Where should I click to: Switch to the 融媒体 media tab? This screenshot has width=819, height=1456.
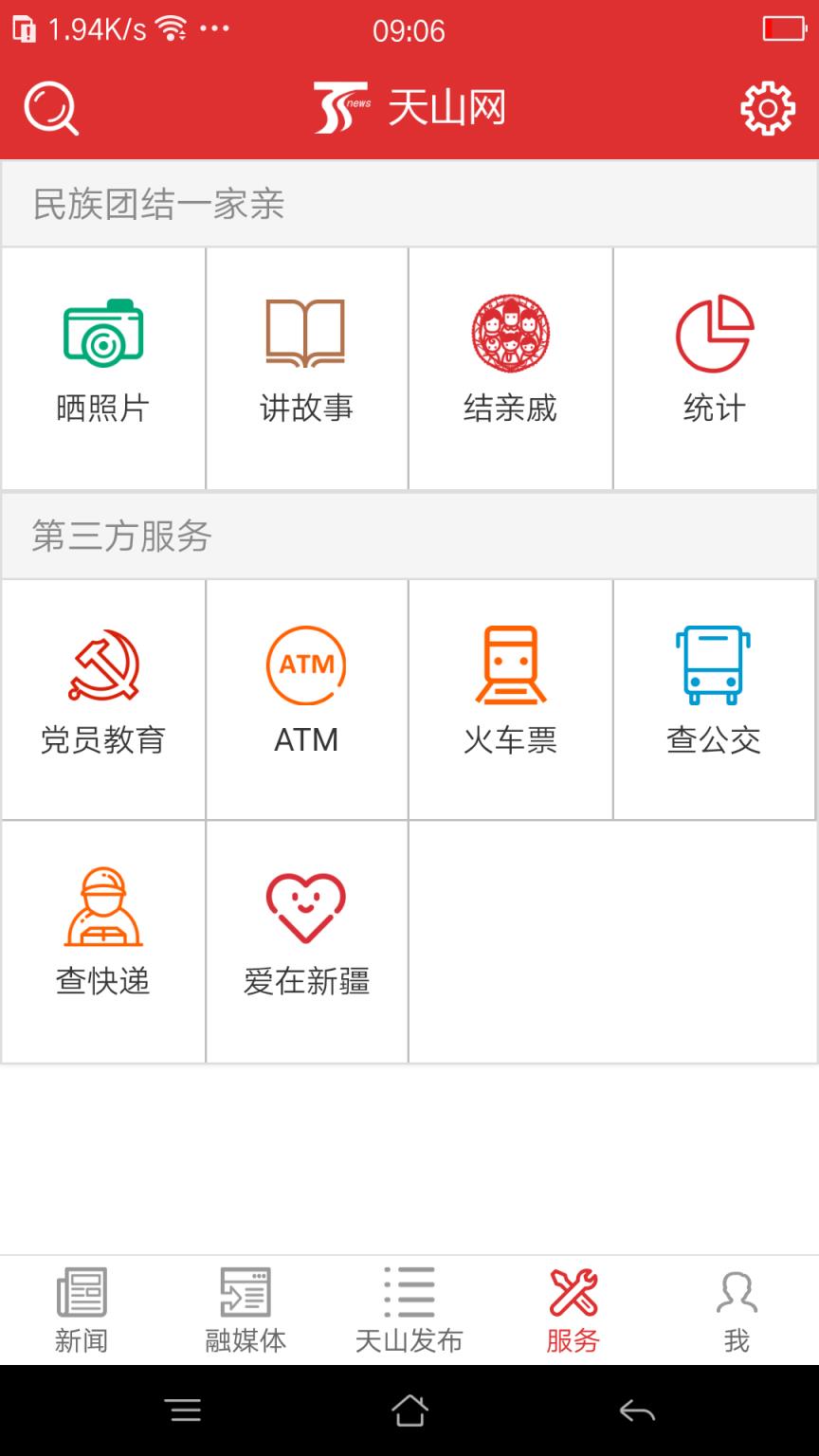[x=246, y=1308]
